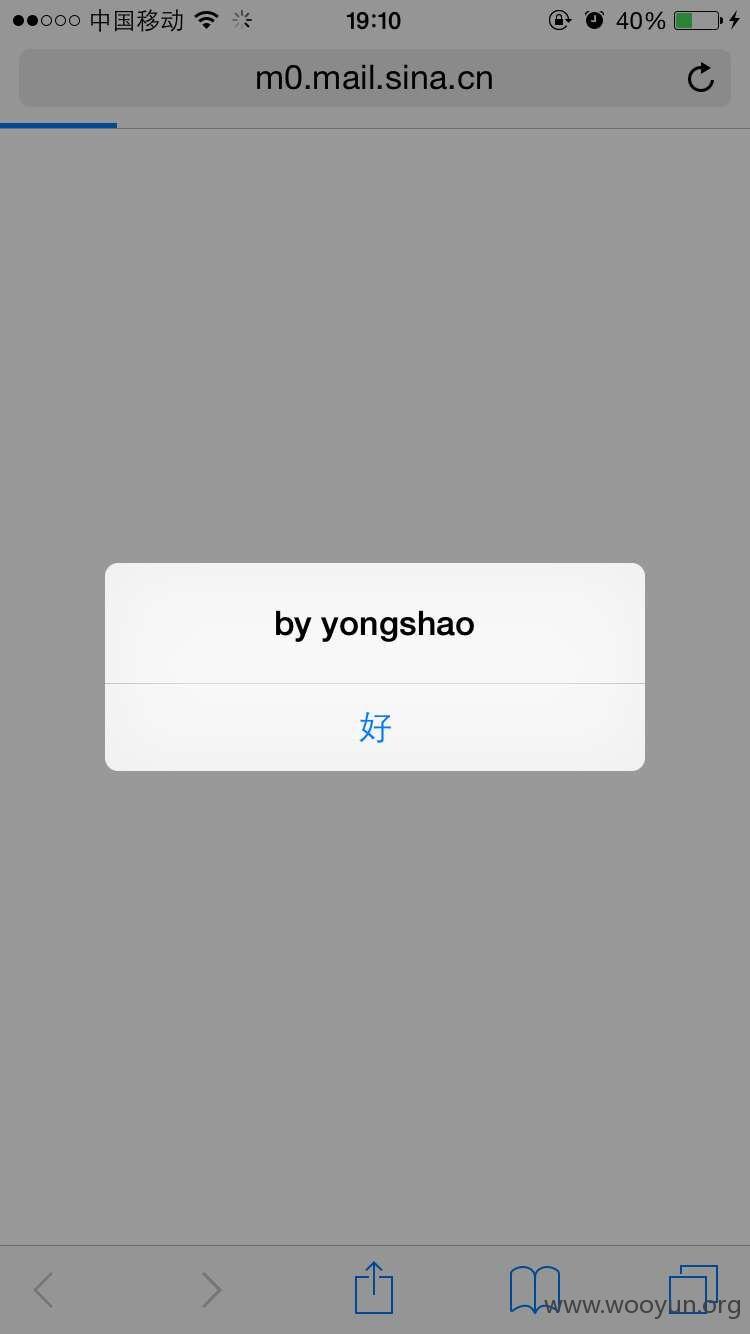Reload the page with the refresh icon

pos(701,78)
